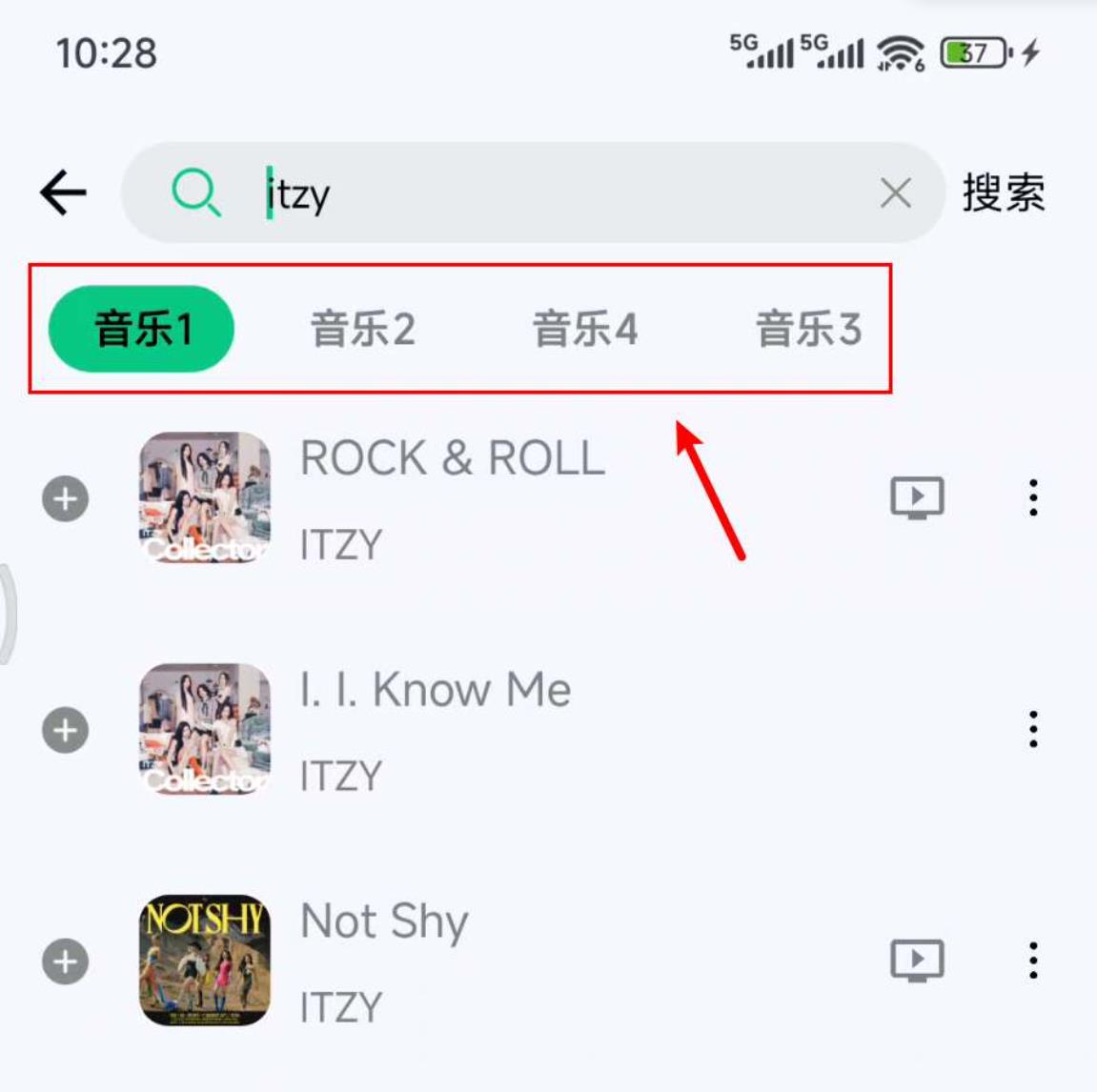Clear the search text
Image resolution: width=1097 pixels, height=1092 pixels.
coord(895,193)
